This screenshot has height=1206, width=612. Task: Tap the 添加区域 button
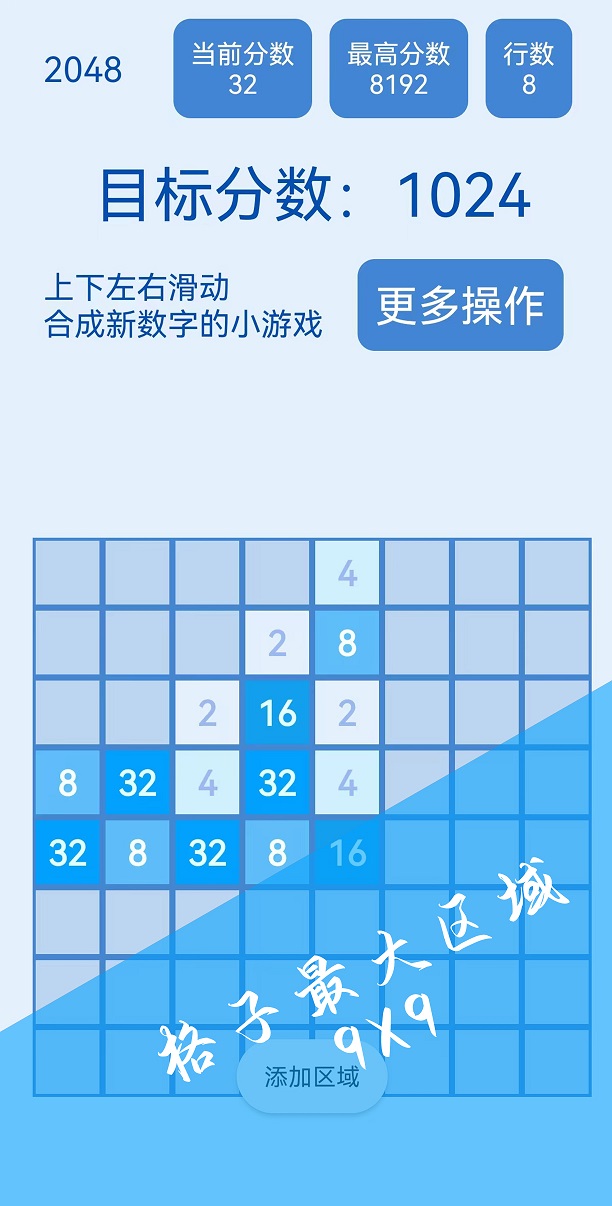pyautogui.click(x=312, y=1077)
